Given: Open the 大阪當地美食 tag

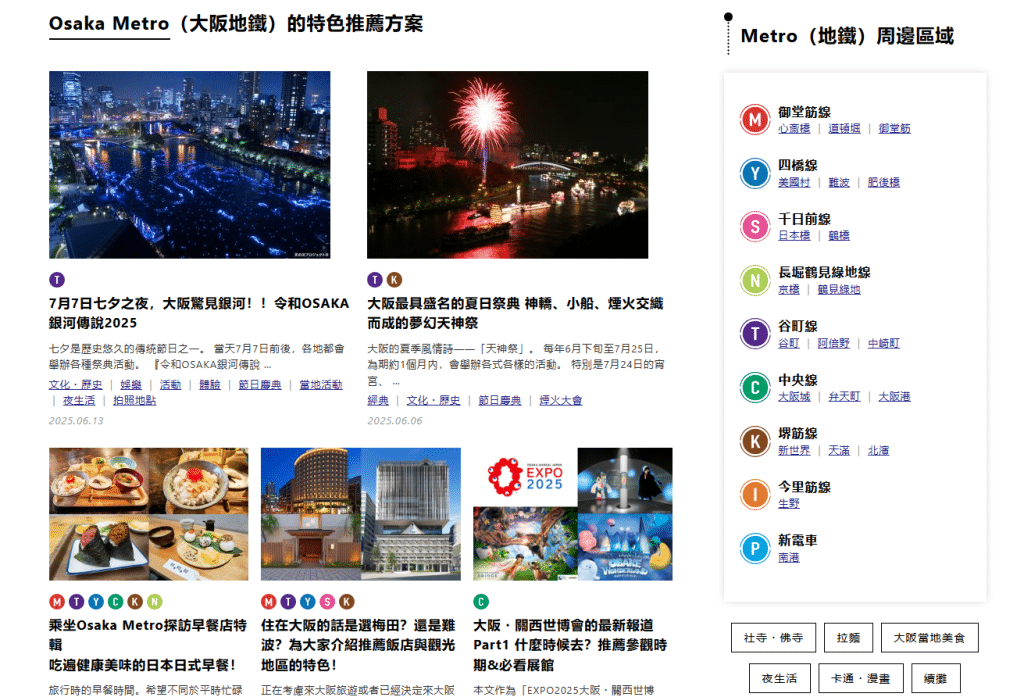Looking at the screenshot, I should [929, 638].
